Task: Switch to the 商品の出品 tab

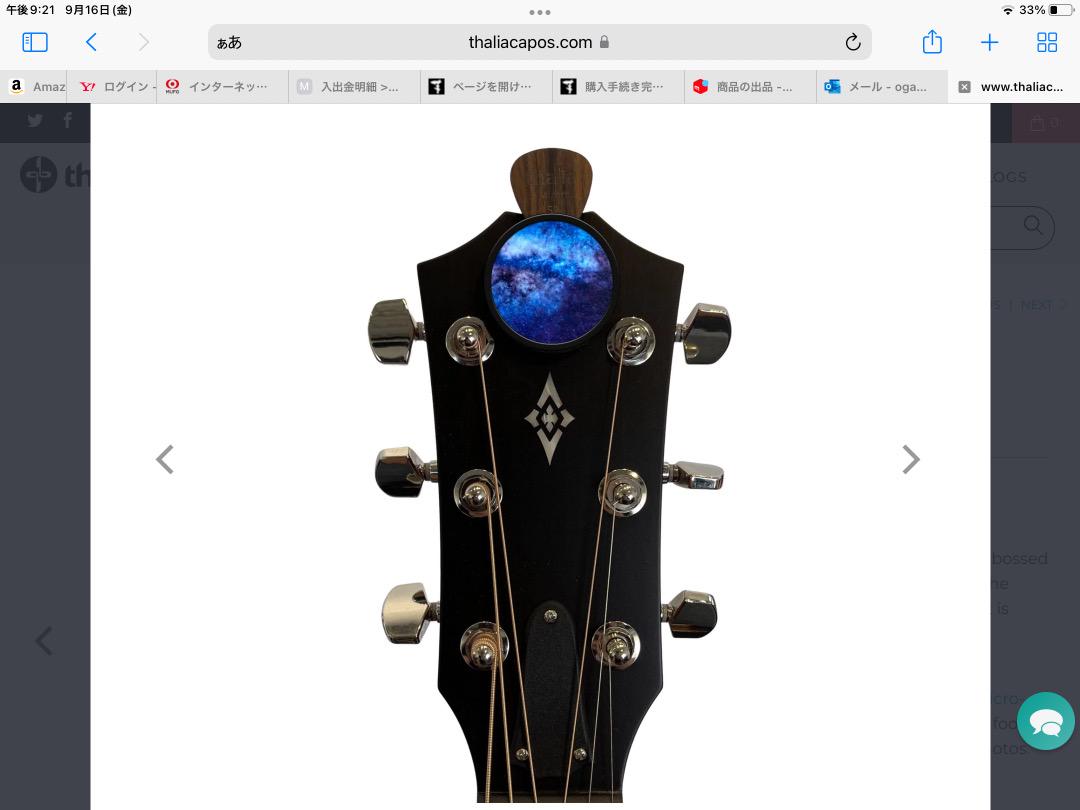Action: tap(750, 87)
